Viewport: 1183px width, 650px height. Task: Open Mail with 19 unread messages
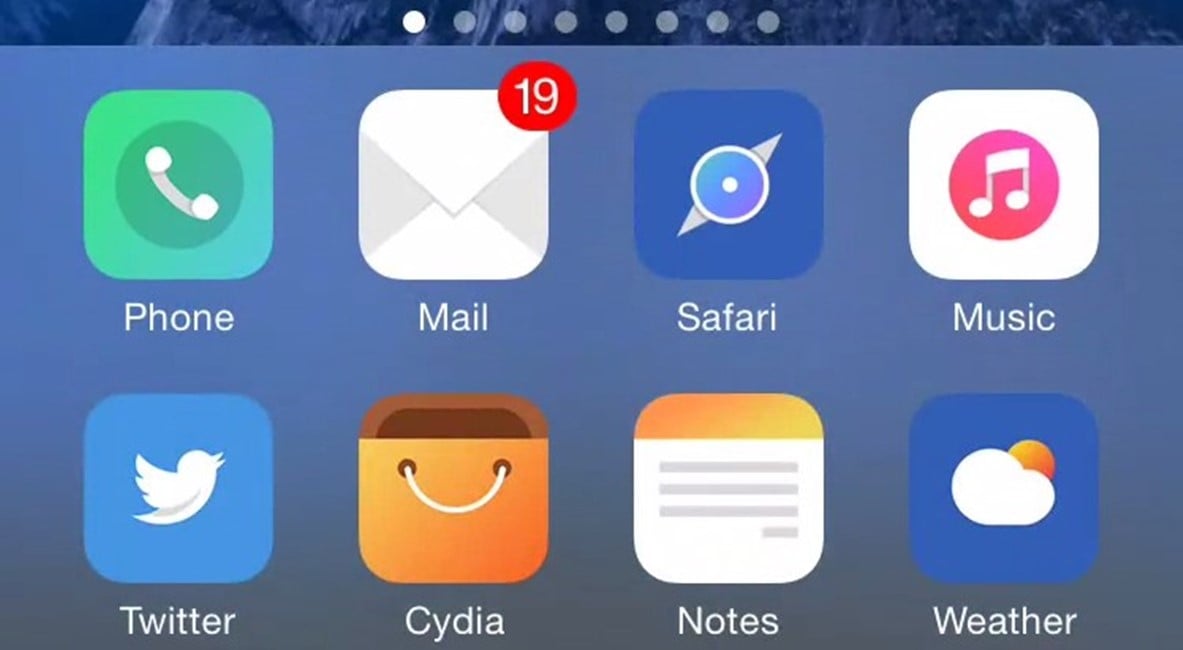tap(453, 186)
